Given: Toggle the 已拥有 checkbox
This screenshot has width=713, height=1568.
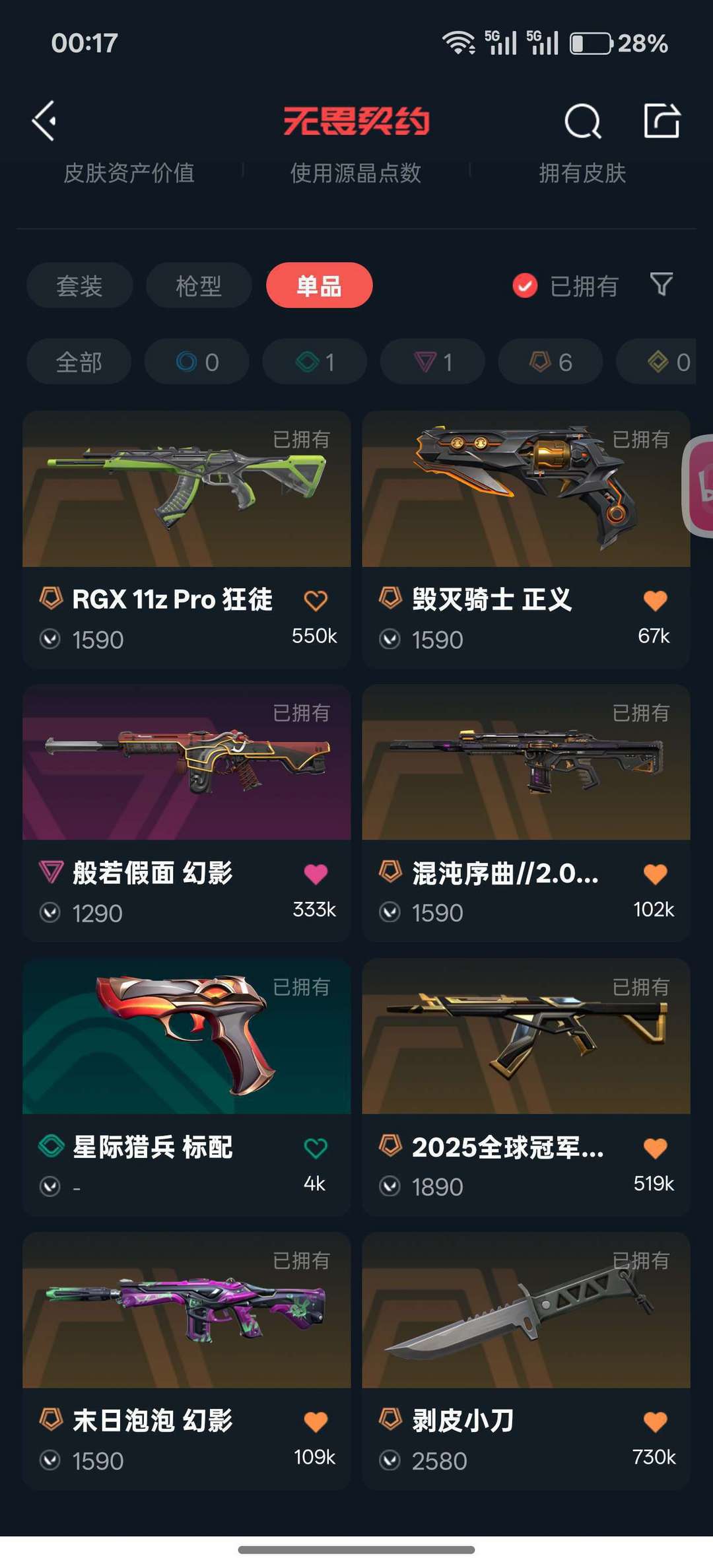Looking at the screenshot, I should tap(526, 286).
